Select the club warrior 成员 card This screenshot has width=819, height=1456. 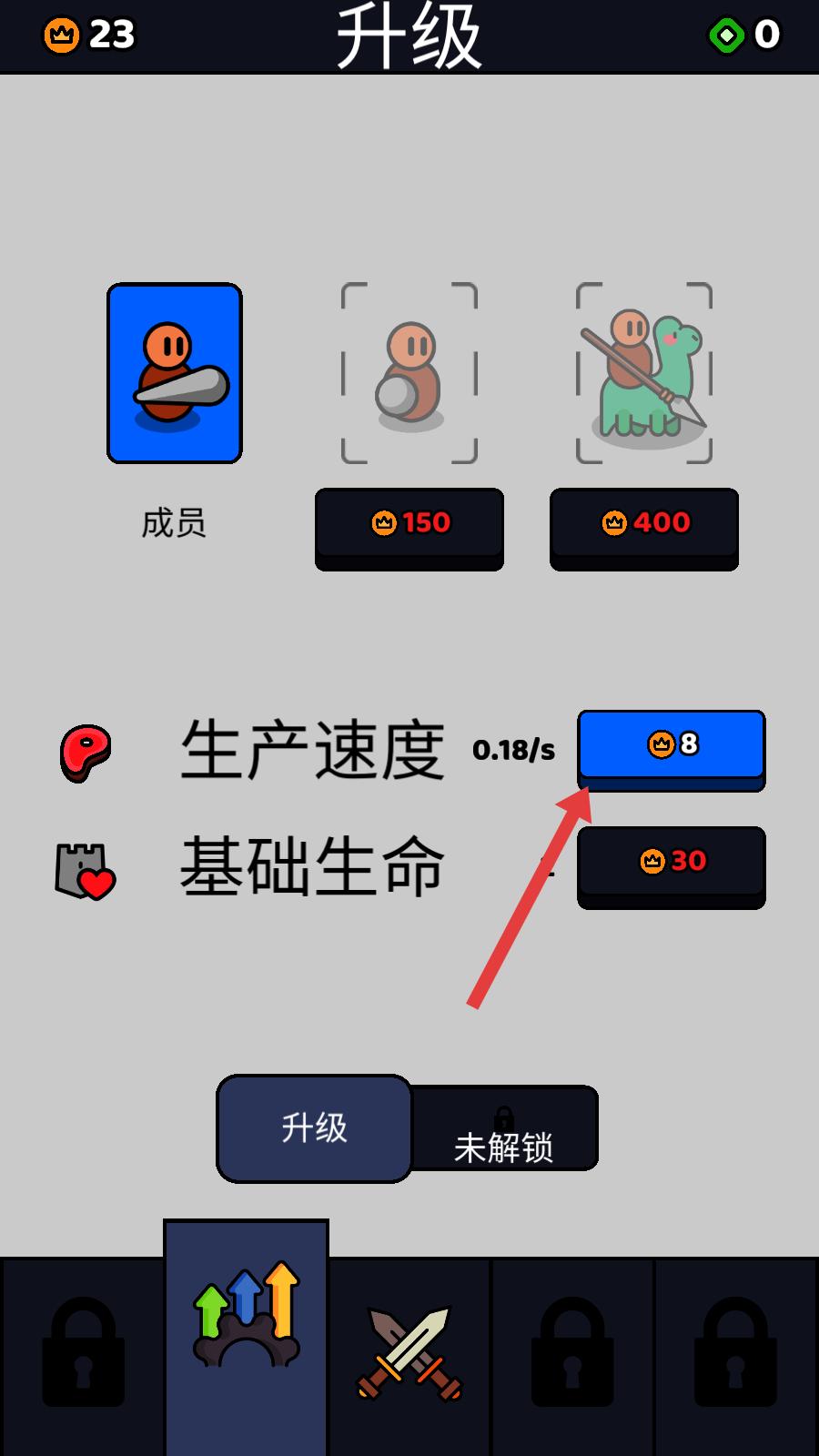point(175,373)
